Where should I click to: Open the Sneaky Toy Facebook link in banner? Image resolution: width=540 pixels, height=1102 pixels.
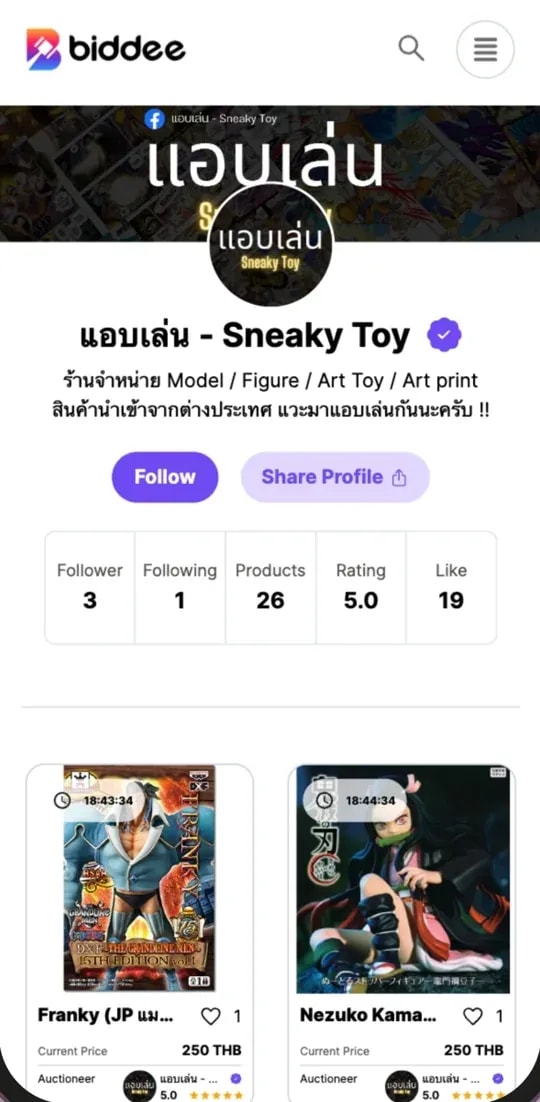coord(211,119)
